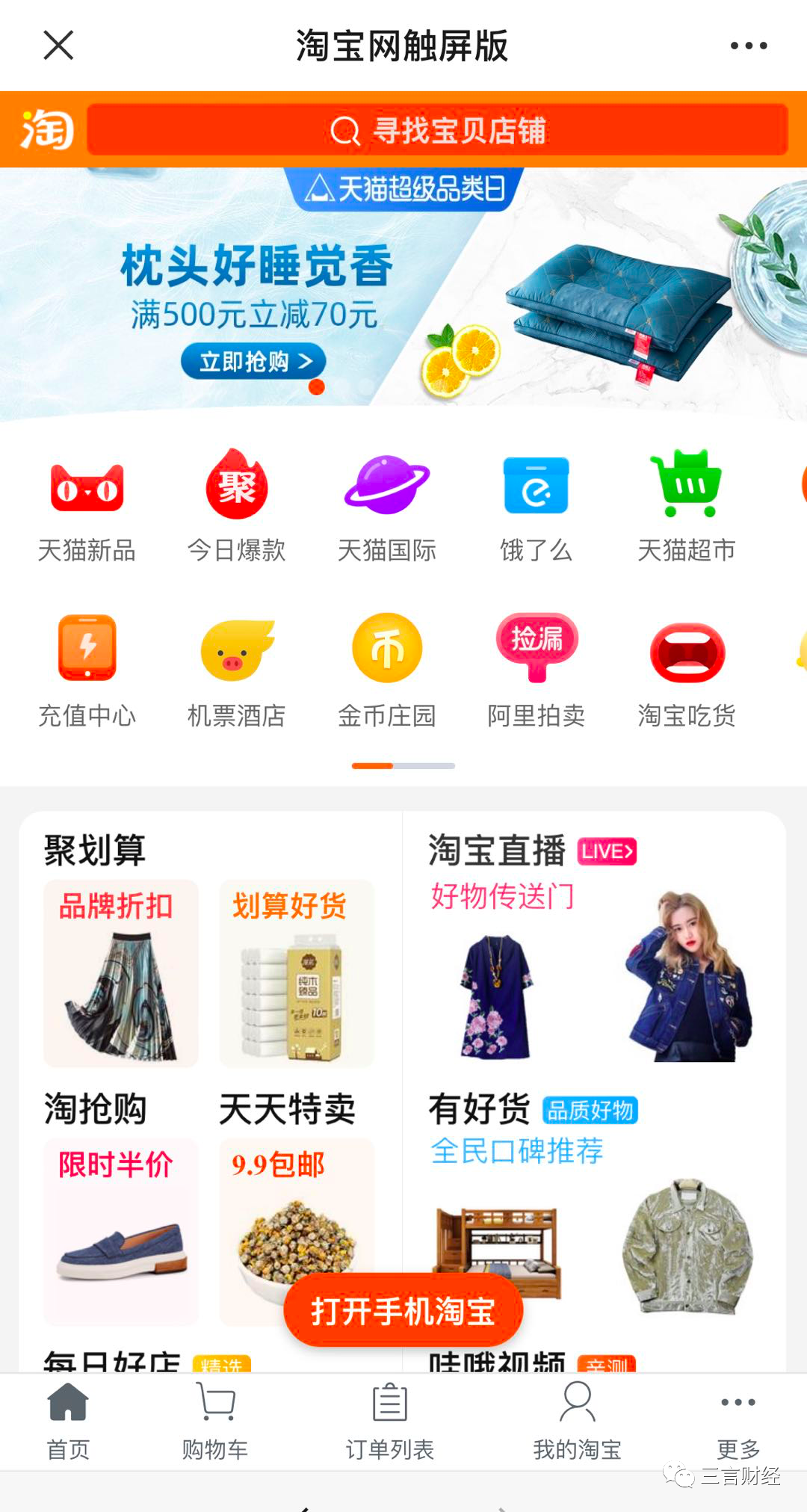
Task: Switch to the 订单列表 tab
Action: click(389, 1420)
